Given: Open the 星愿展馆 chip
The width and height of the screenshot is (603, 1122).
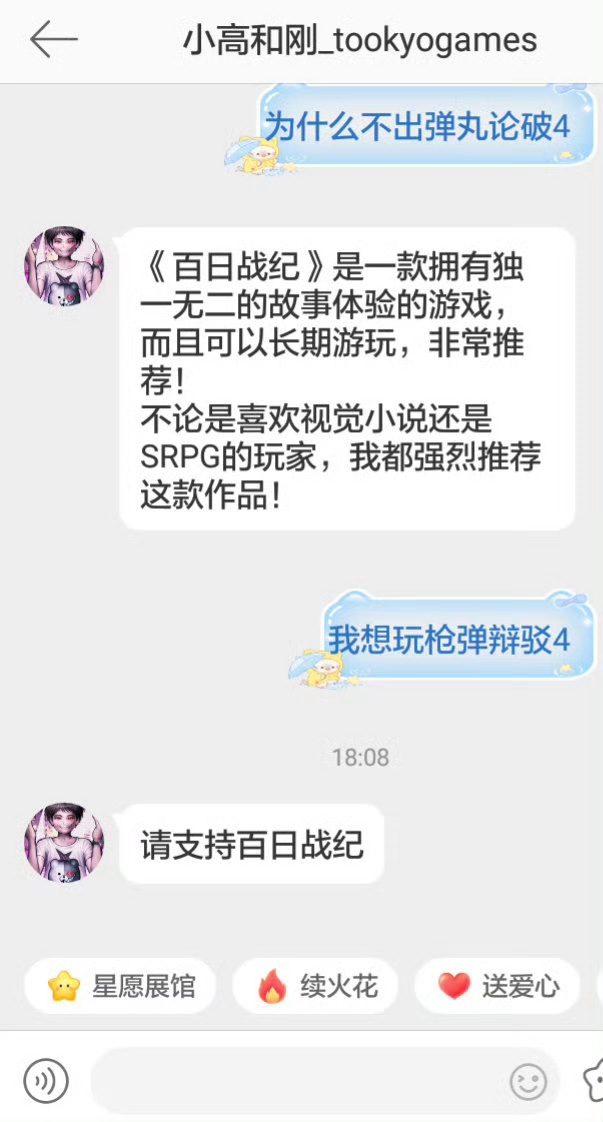Looking at the screenshot, I should click(120, 987).
